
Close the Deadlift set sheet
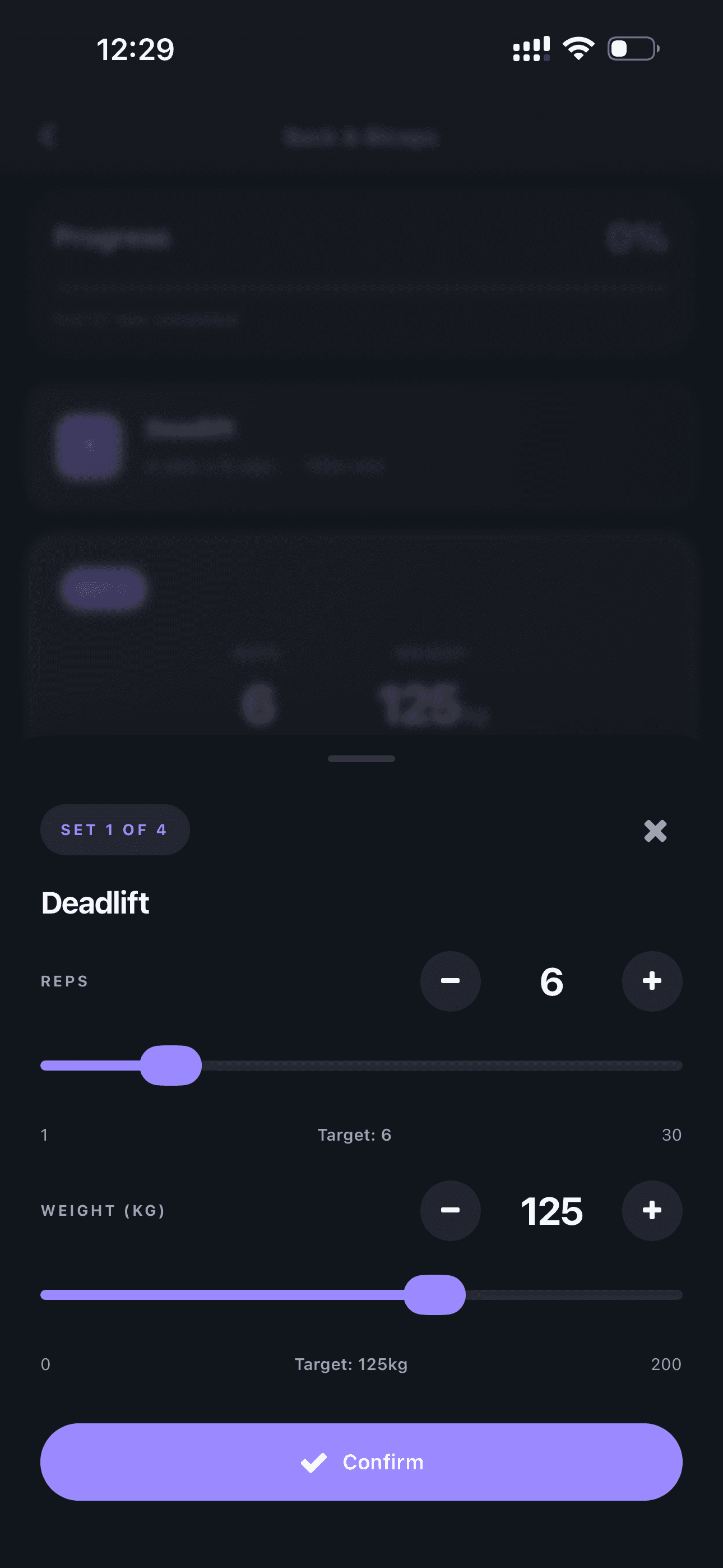click(655, 830)
